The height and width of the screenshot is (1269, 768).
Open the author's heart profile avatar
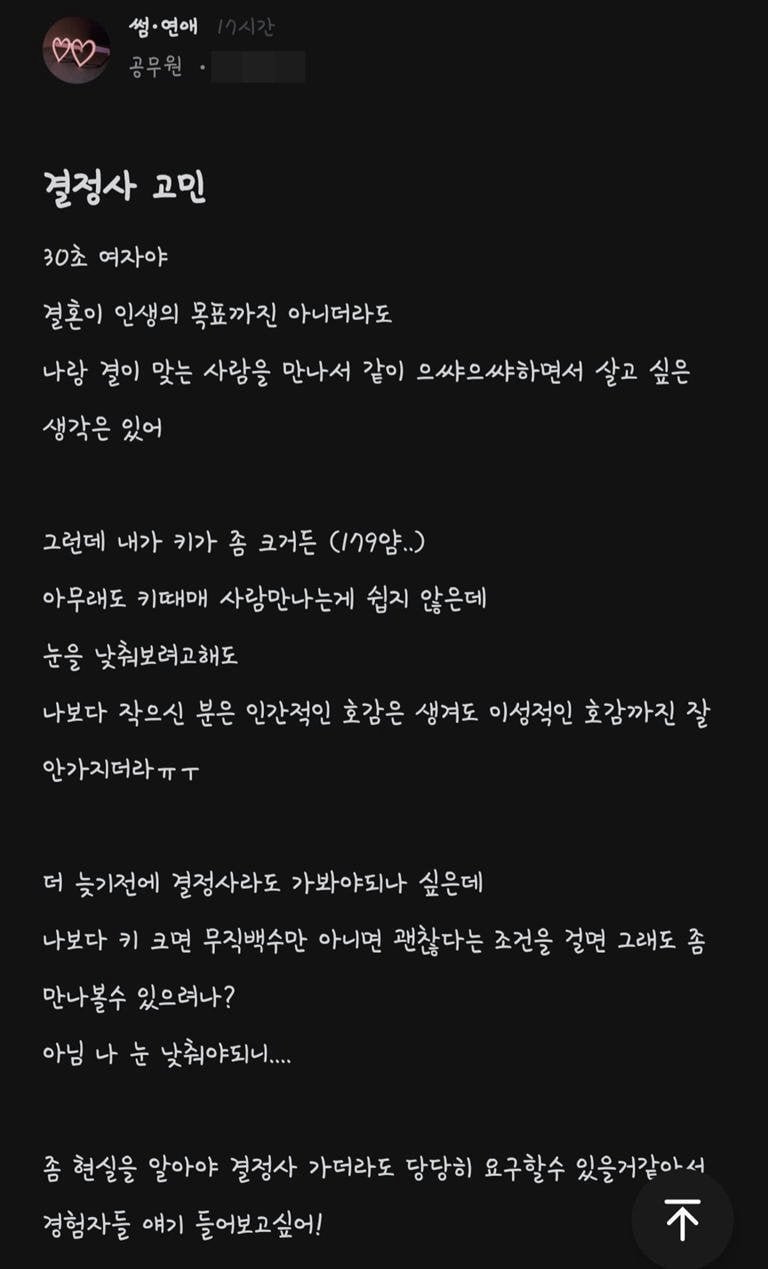76,51
